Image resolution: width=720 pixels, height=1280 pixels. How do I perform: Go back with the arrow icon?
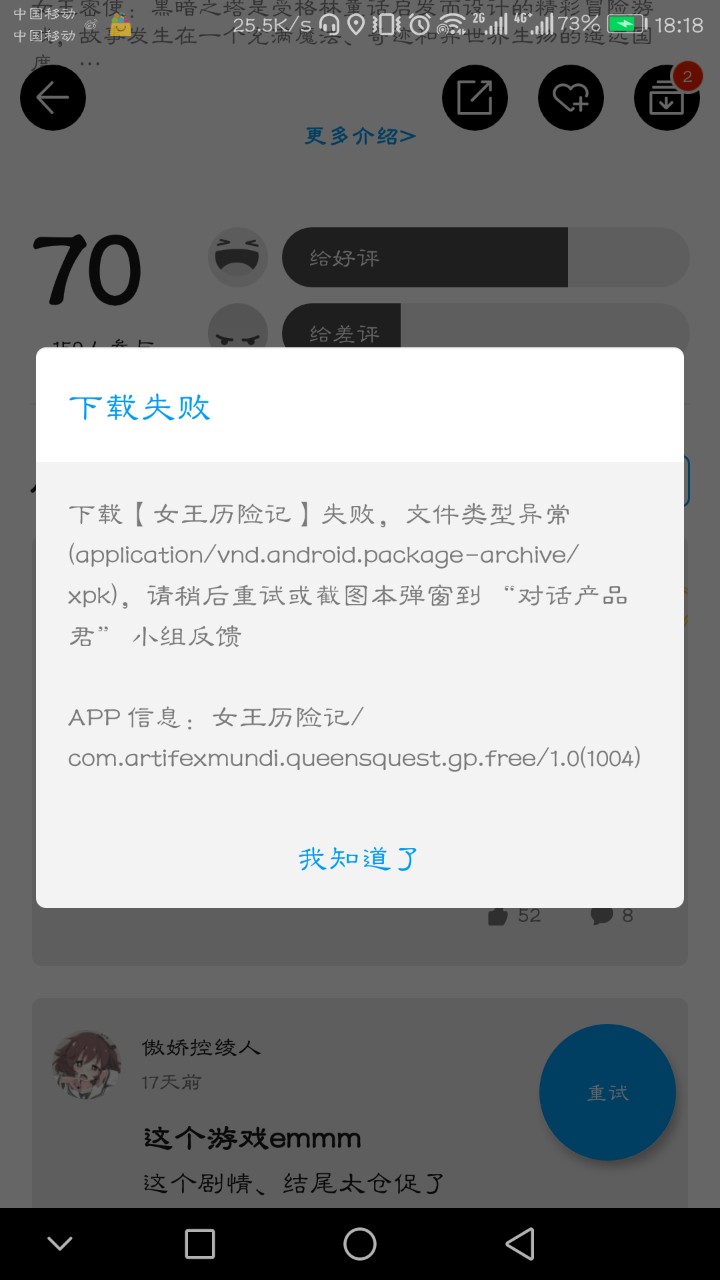53,97
